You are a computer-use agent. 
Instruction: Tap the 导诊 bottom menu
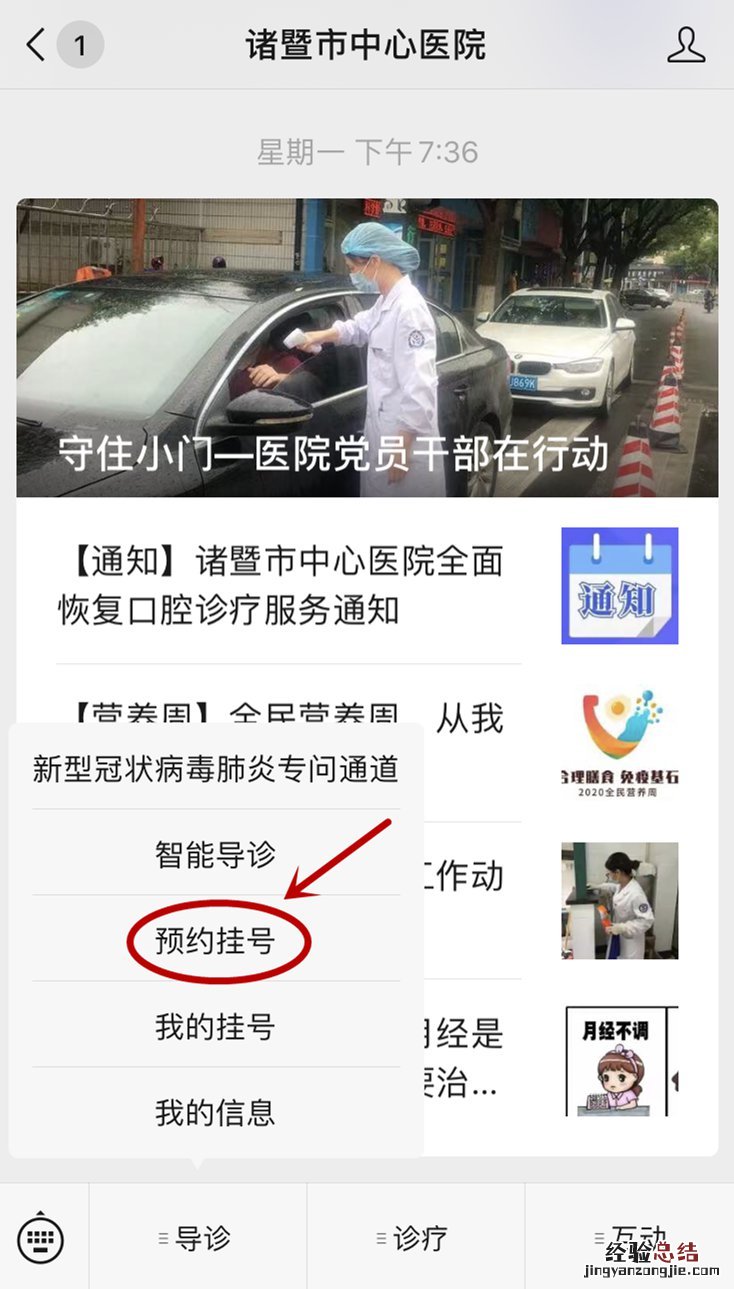pyautogui.click(x=198, y=1238)
